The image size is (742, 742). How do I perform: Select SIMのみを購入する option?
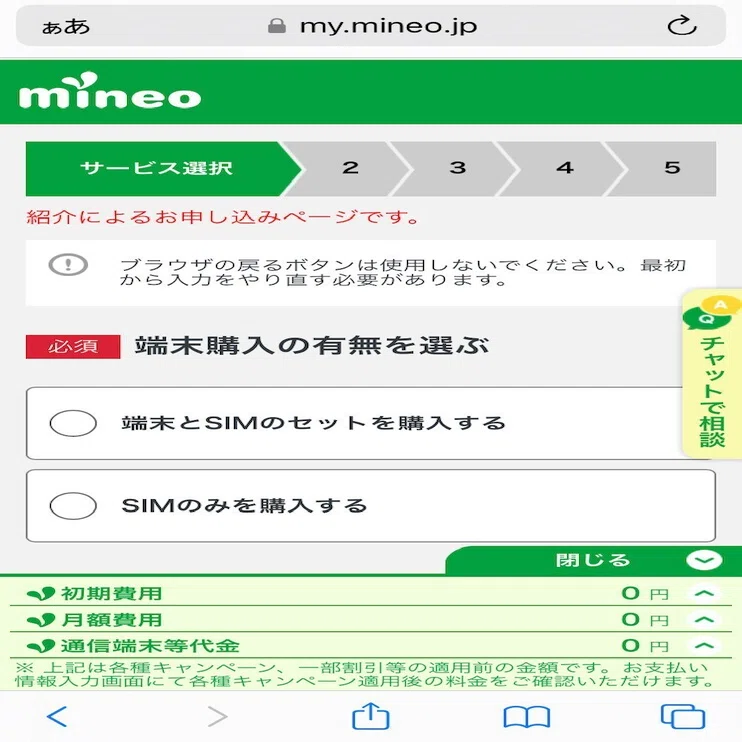coord(371,505)
